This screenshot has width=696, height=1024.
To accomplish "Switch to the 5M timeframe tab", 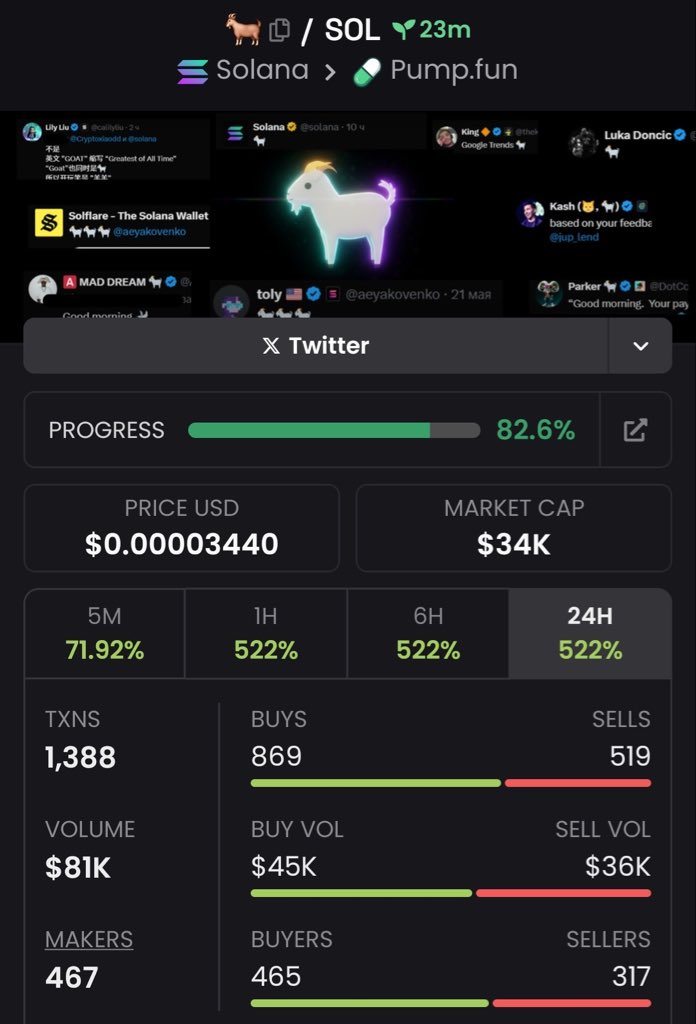I will [x=105, y=634].
